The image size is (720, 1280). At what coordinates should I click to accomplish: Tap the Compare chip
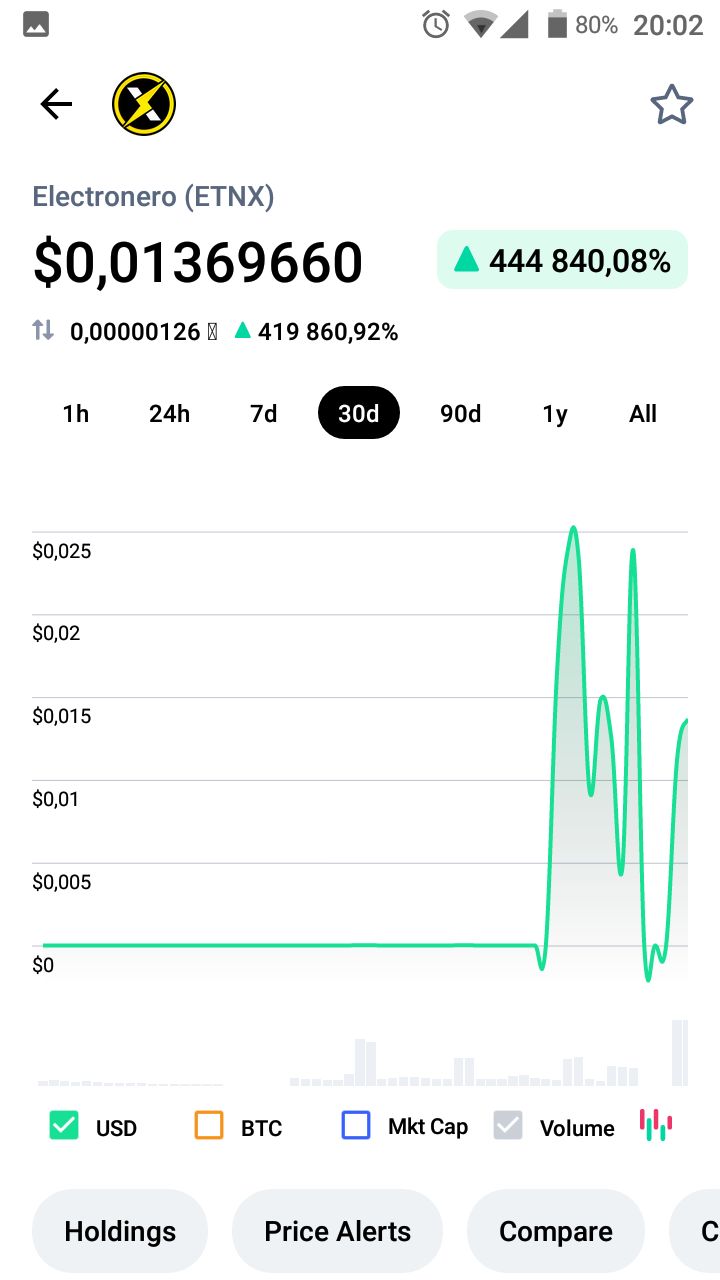(x=555, y=1231)
